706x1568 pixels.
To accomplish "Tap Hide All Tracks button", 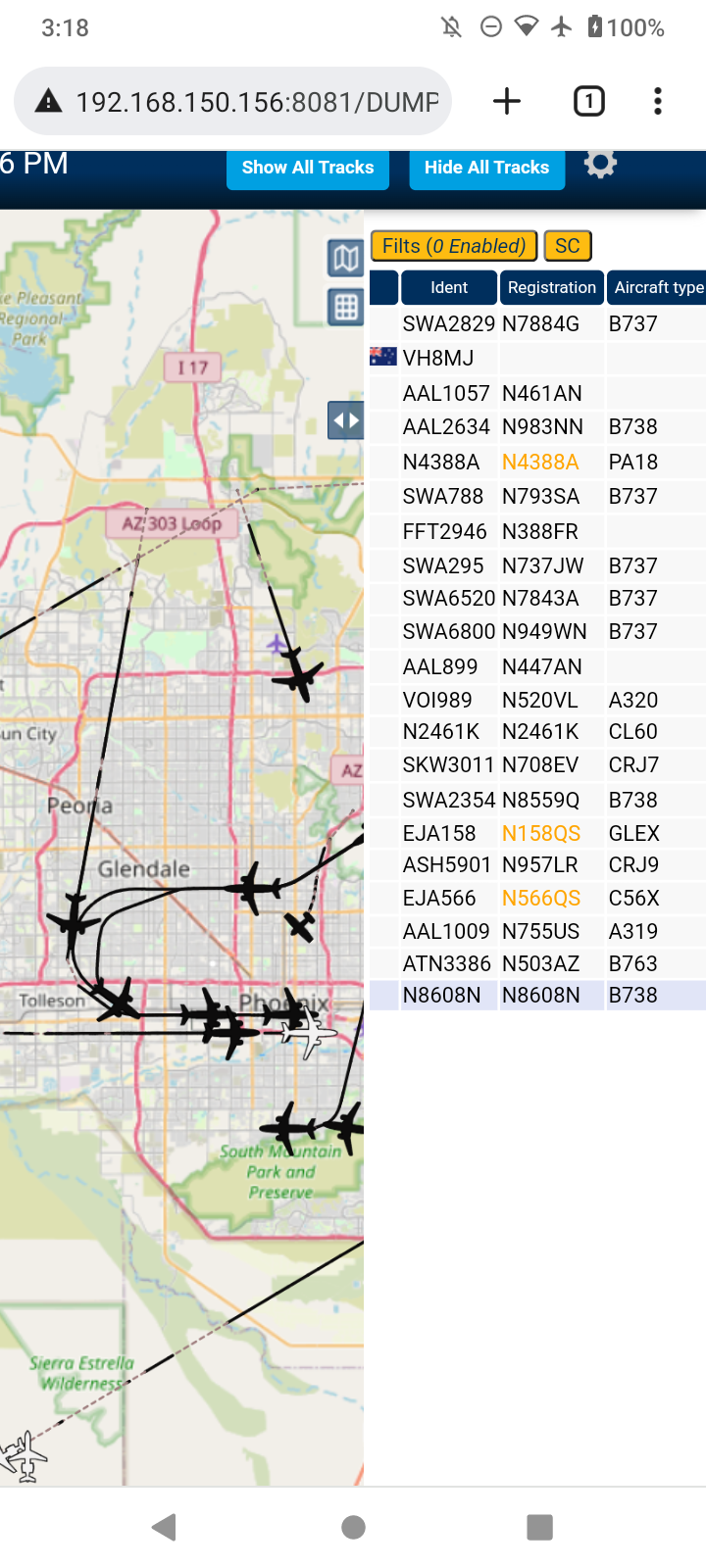I will click(x=486, y=169).
